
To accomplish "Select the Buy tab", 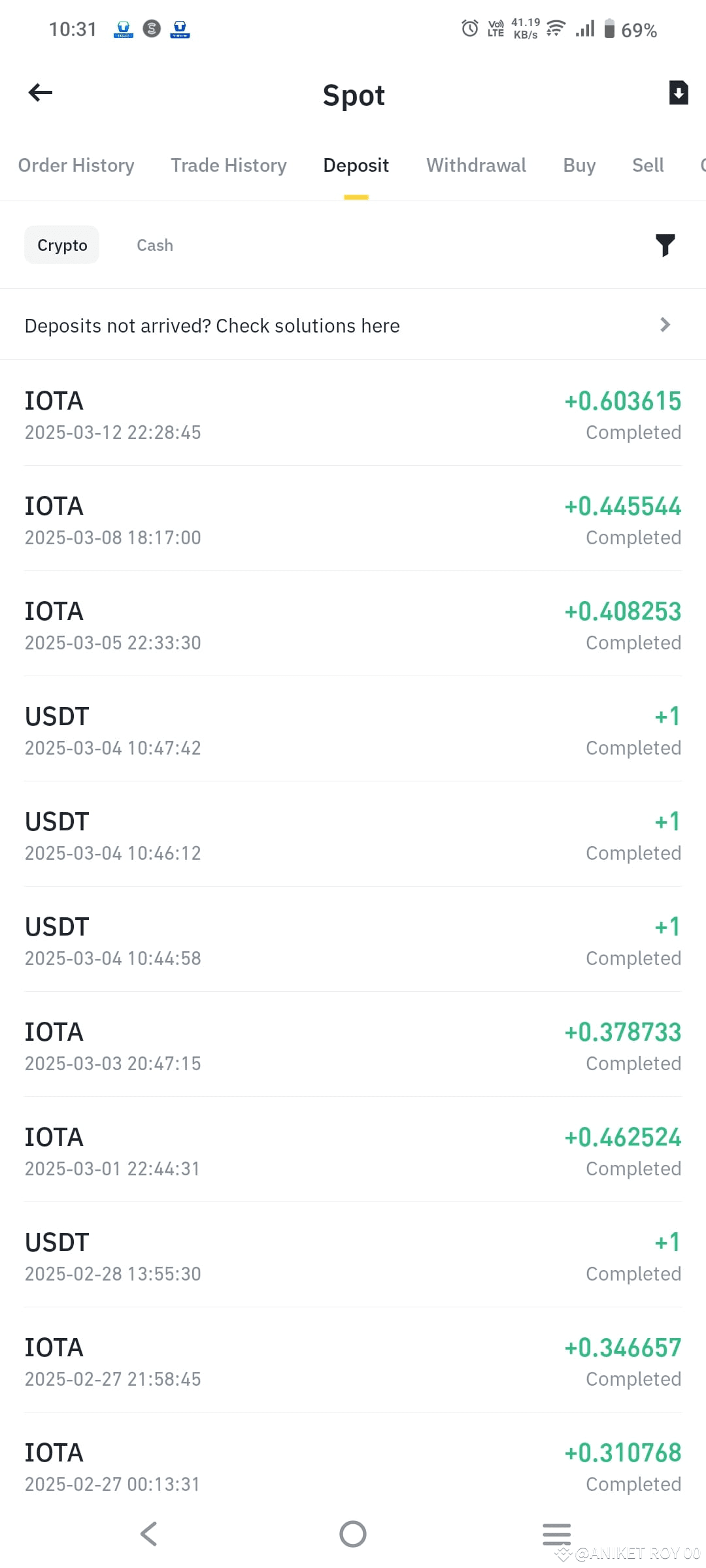I will point(579,165).
